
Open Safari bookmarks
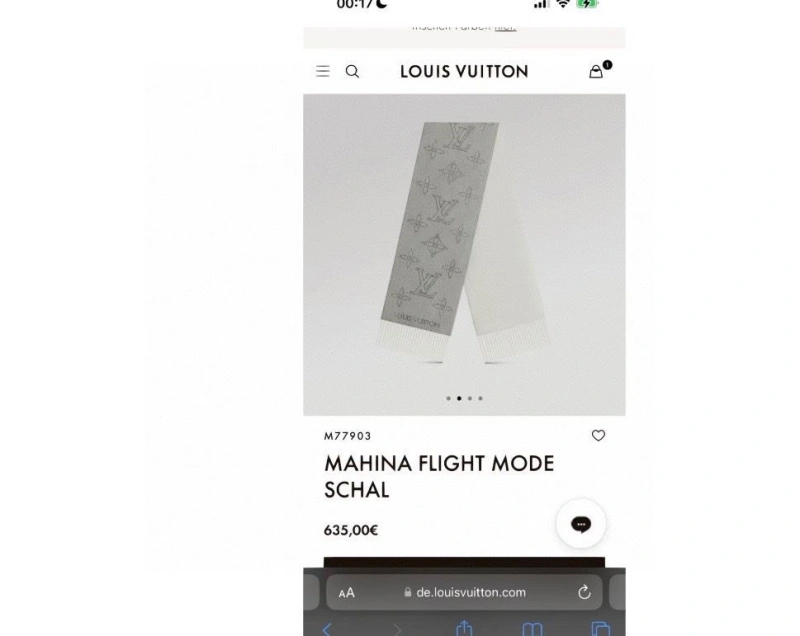(x=532, y=629)
